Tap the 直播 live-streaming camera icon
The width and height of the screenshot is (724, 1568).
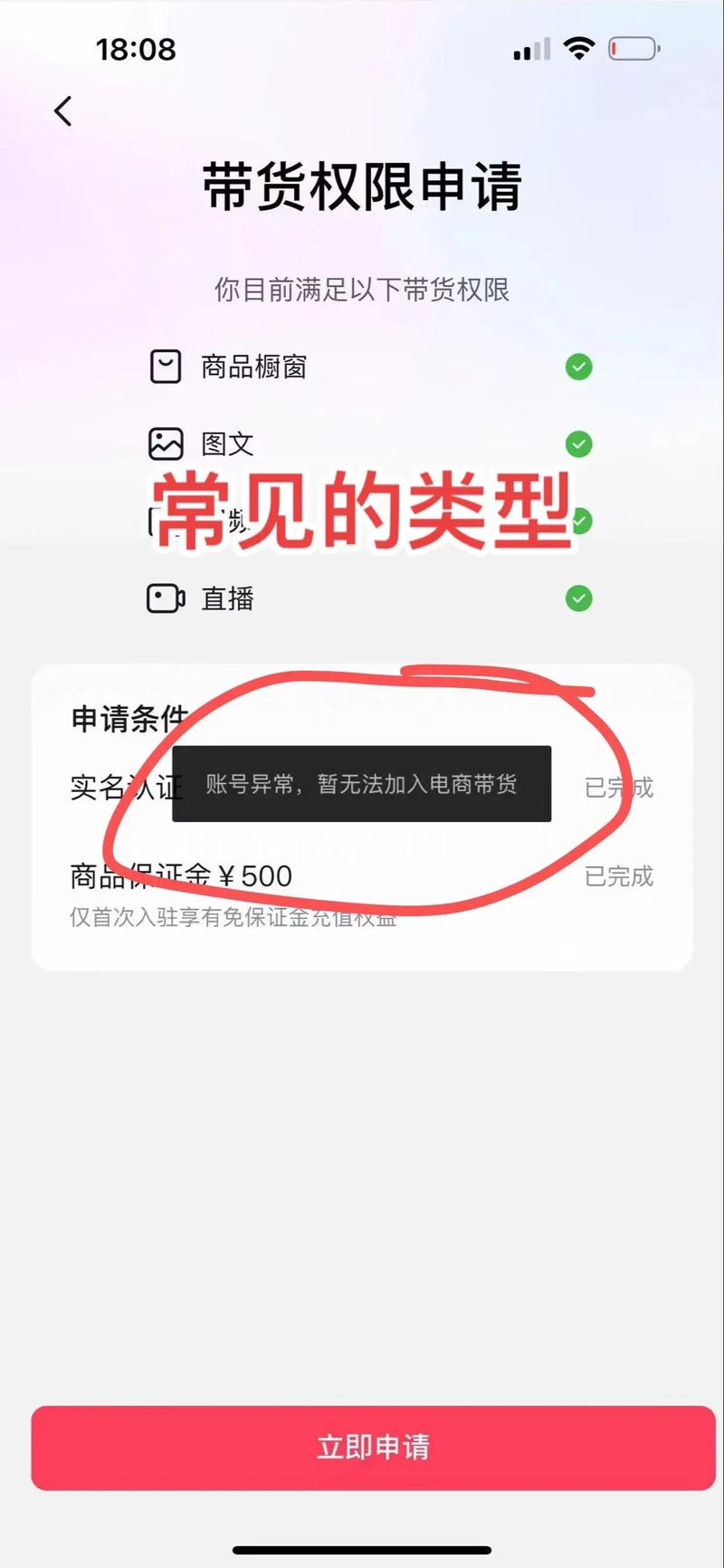[166, 599]
